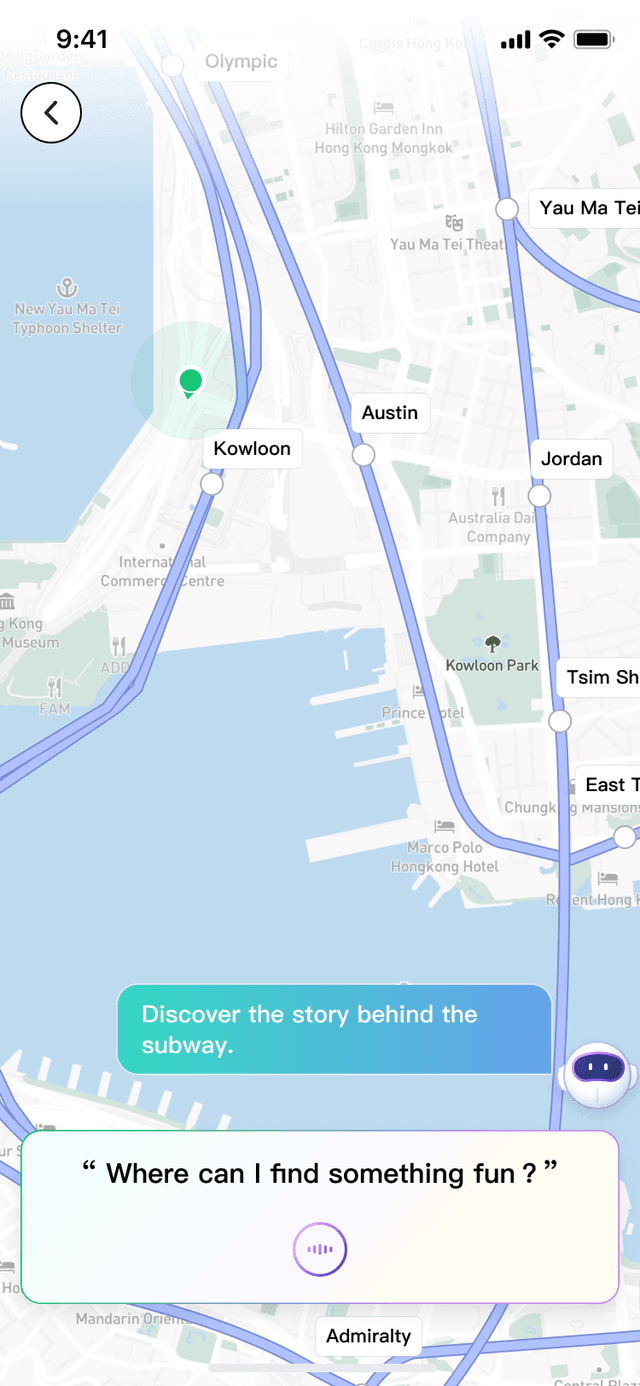The width and height of the screenshot is (640, 1386).
Task: Select the Olympic station label
Action: pos(241,62)
